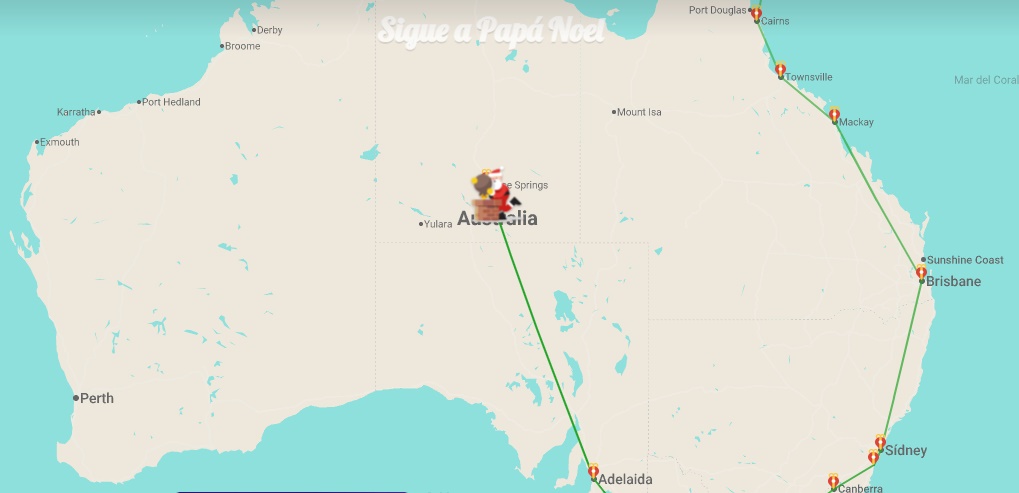
Task: Tap the gift marker at Cairns
Action: pyautogui.click(x=756, y=14)
